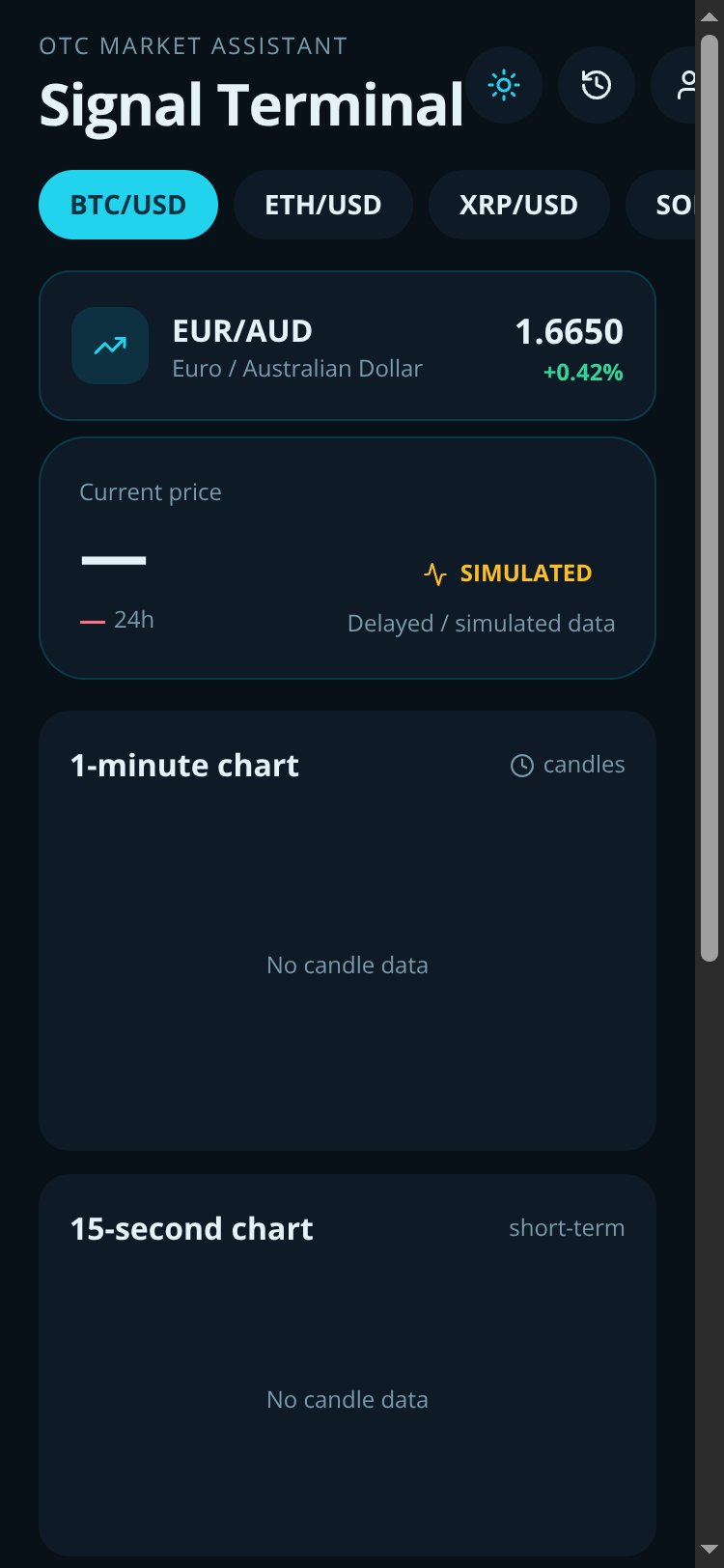The width and height of the screenshot is (724, 1568).
Task: Select the BTC/USD pair chip
Action: tap(128, 205)
